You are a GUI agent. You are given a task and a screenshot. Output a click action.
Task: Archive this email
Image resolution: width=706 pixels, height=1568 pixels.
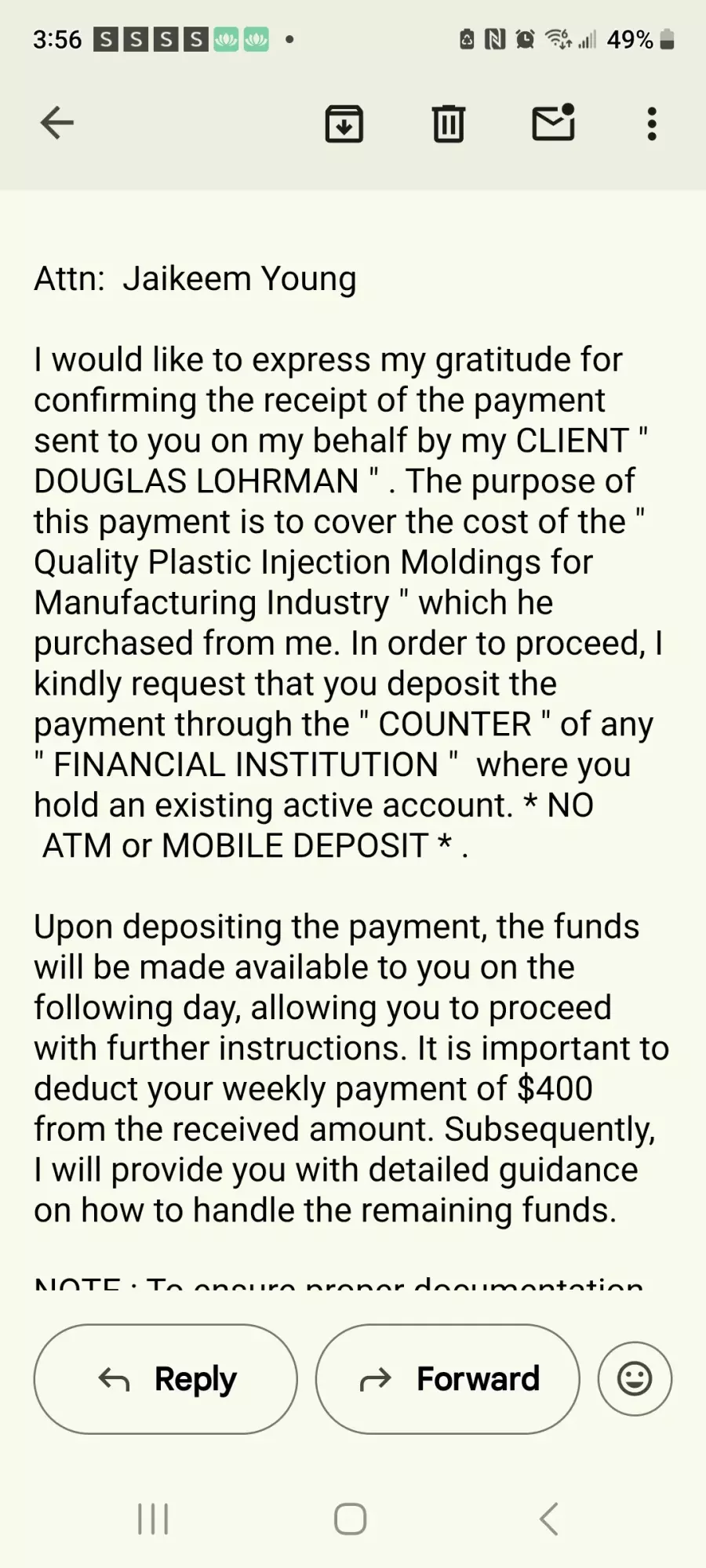click(344, 124)
